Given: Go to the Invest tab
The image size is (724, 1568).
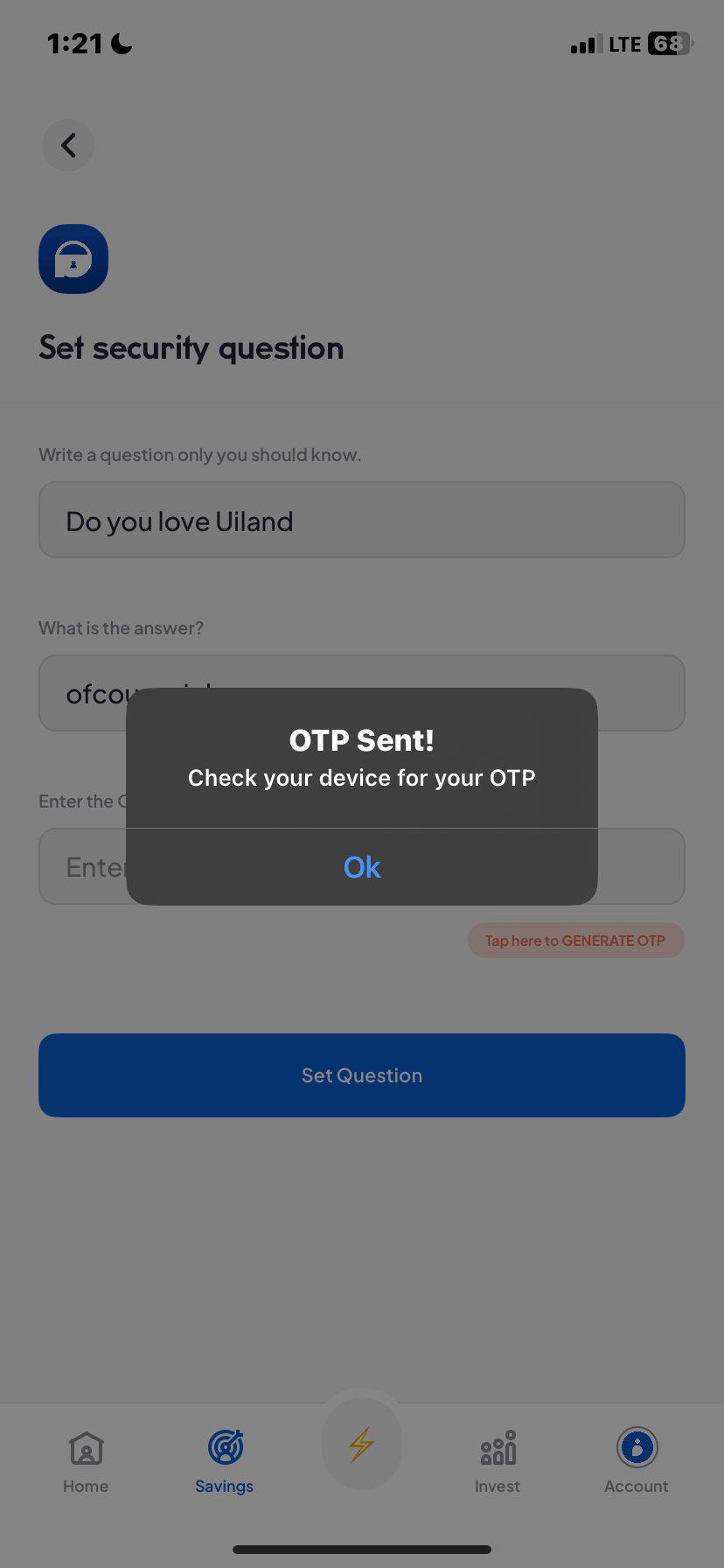Looking at the screenshot, I should click(498, 1461).
